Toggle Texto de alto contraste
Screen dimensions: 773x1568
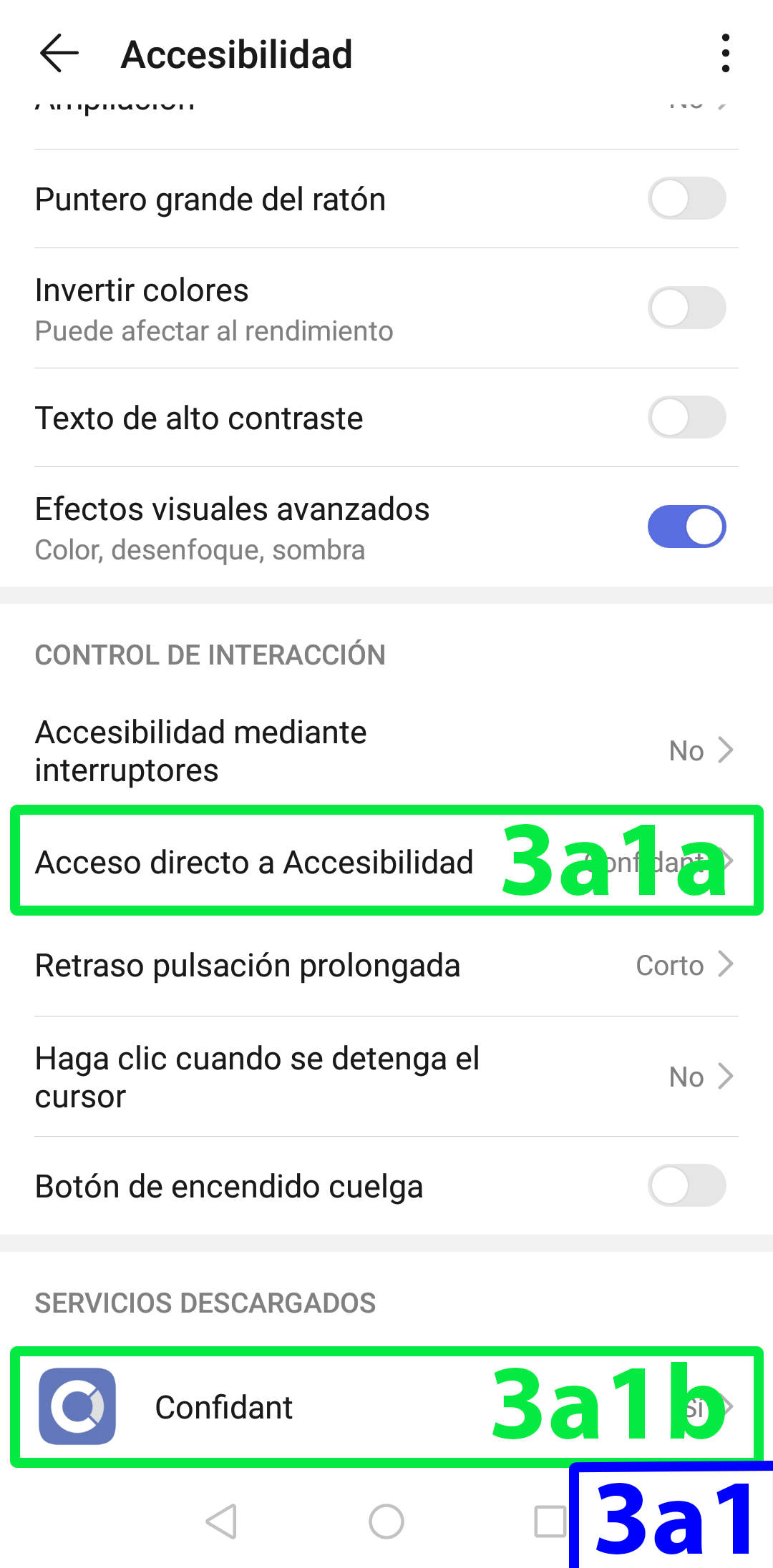pos(686,418)
